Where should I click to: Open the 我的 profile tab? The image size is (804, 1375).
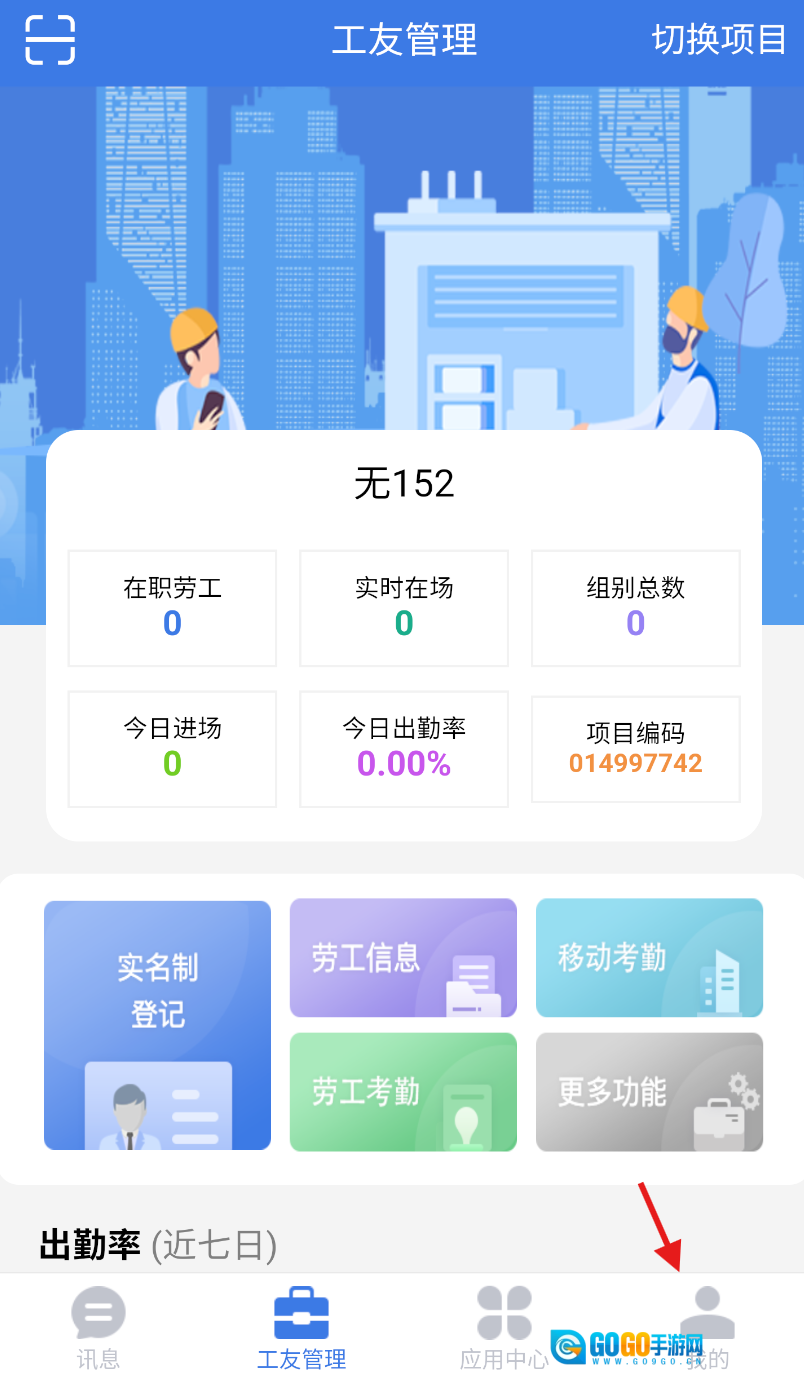point(707,1325)
